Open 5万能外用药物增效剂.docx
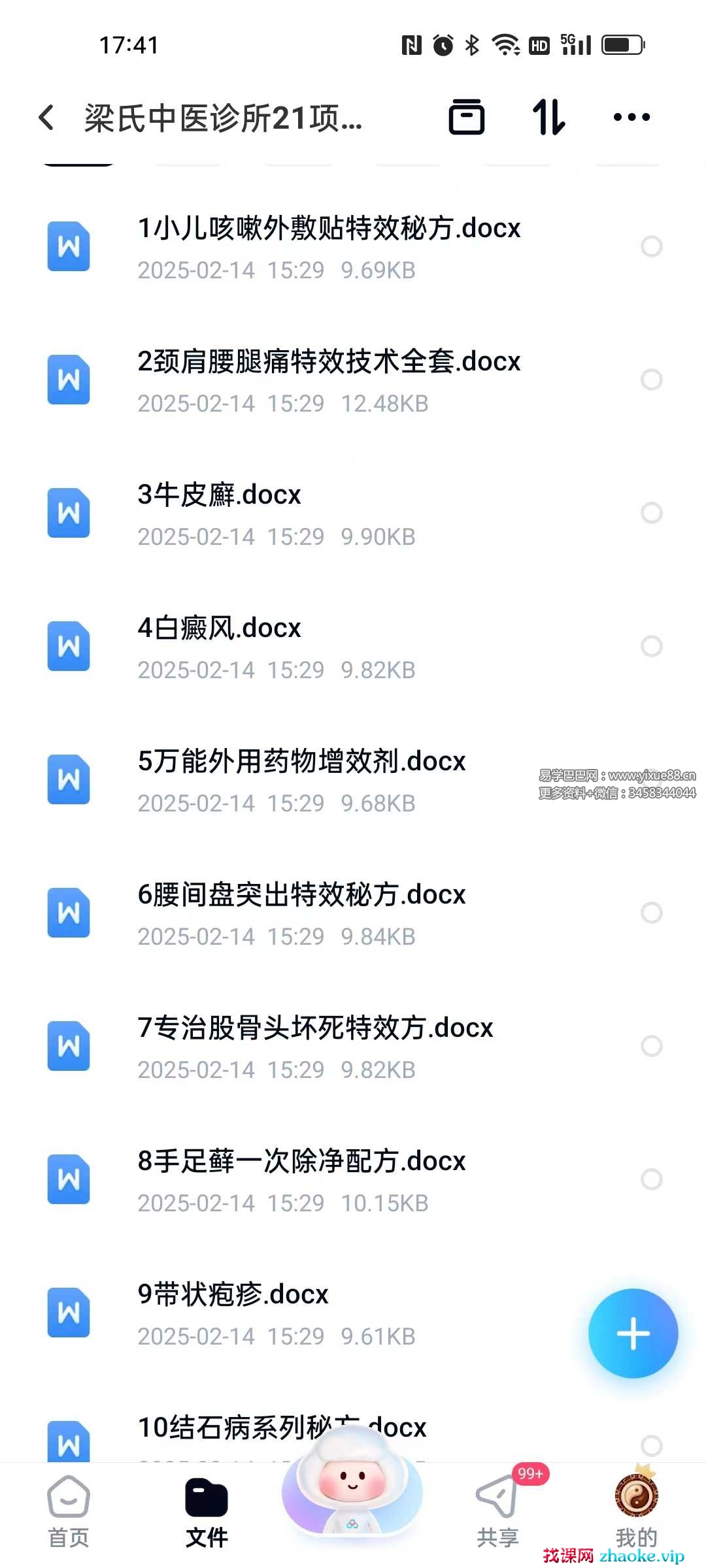The image size is (706, 1568). click(x=301, y=780)
